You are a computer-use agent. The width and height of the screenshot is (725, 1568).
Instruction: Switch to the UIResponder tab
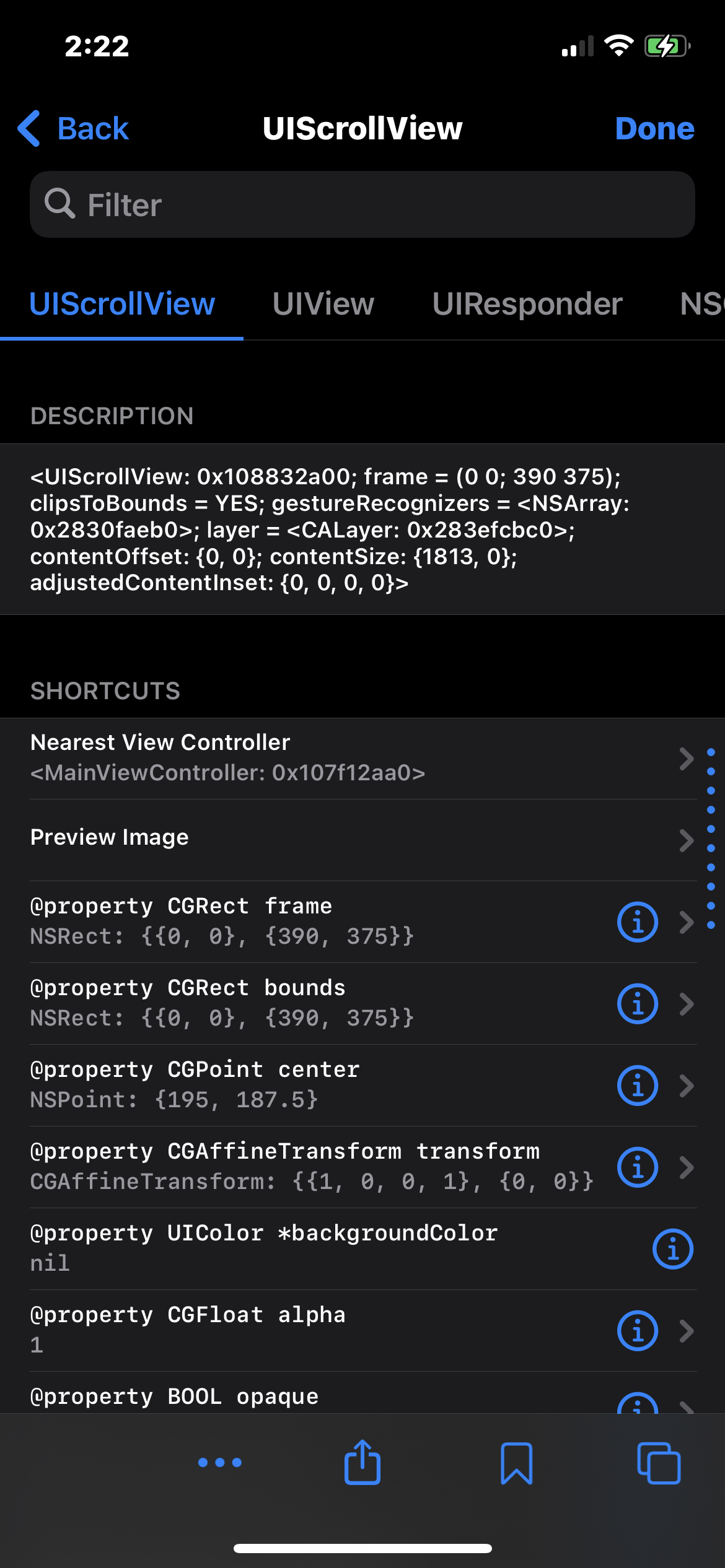[527, 304]
